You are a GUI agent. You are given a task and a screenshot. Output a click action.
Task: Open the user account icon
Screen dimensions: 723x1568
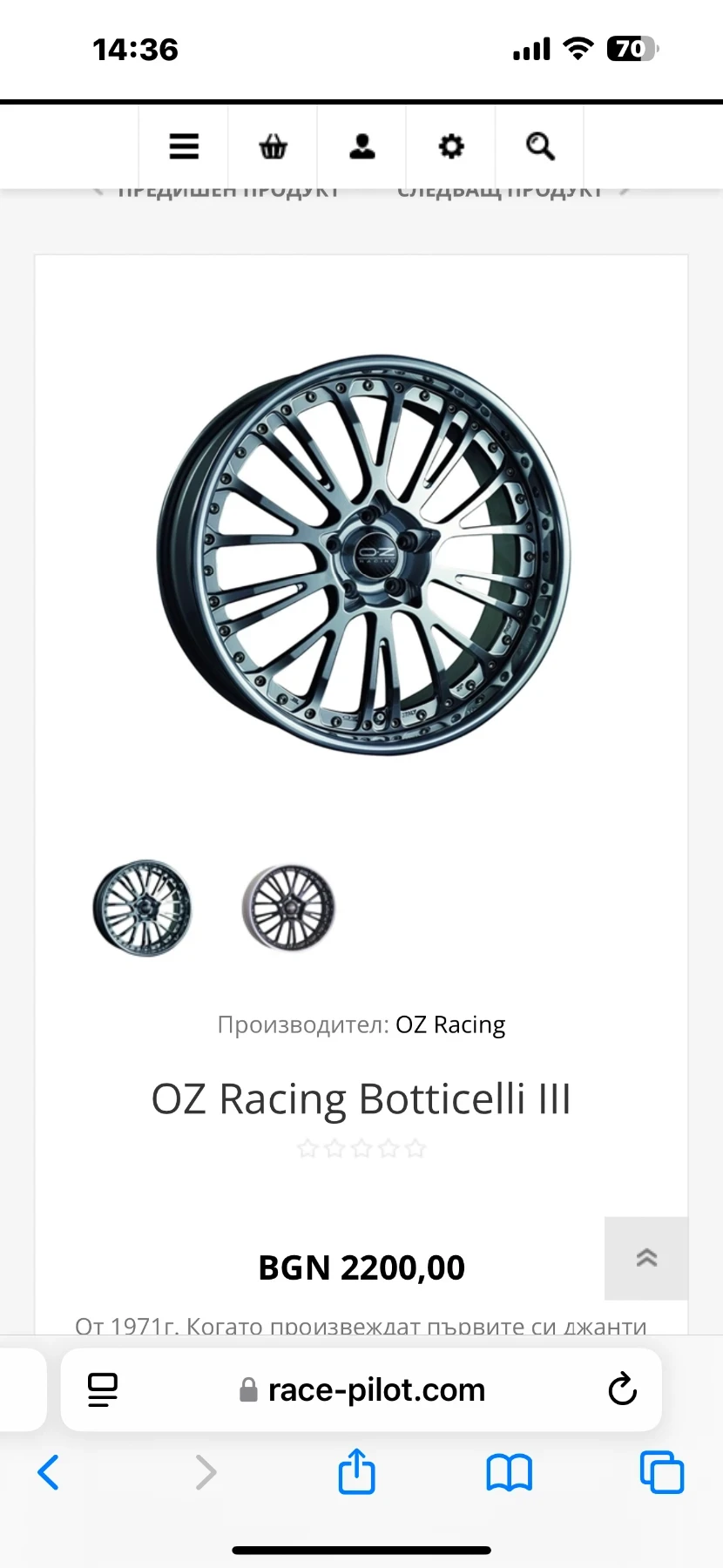click(x=361, y=146)
